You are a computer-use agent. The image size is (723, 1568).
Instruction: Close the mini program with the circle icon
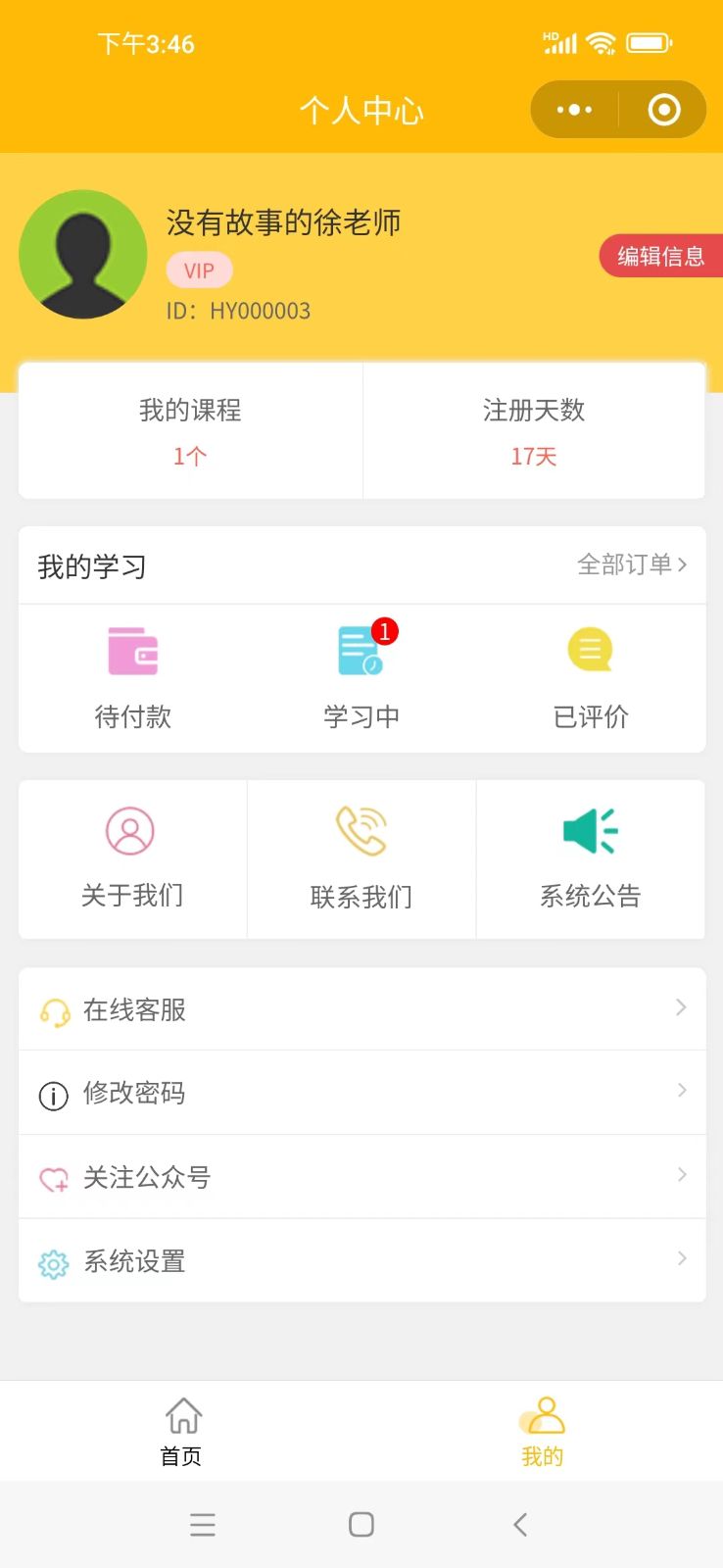click(664, 110)
